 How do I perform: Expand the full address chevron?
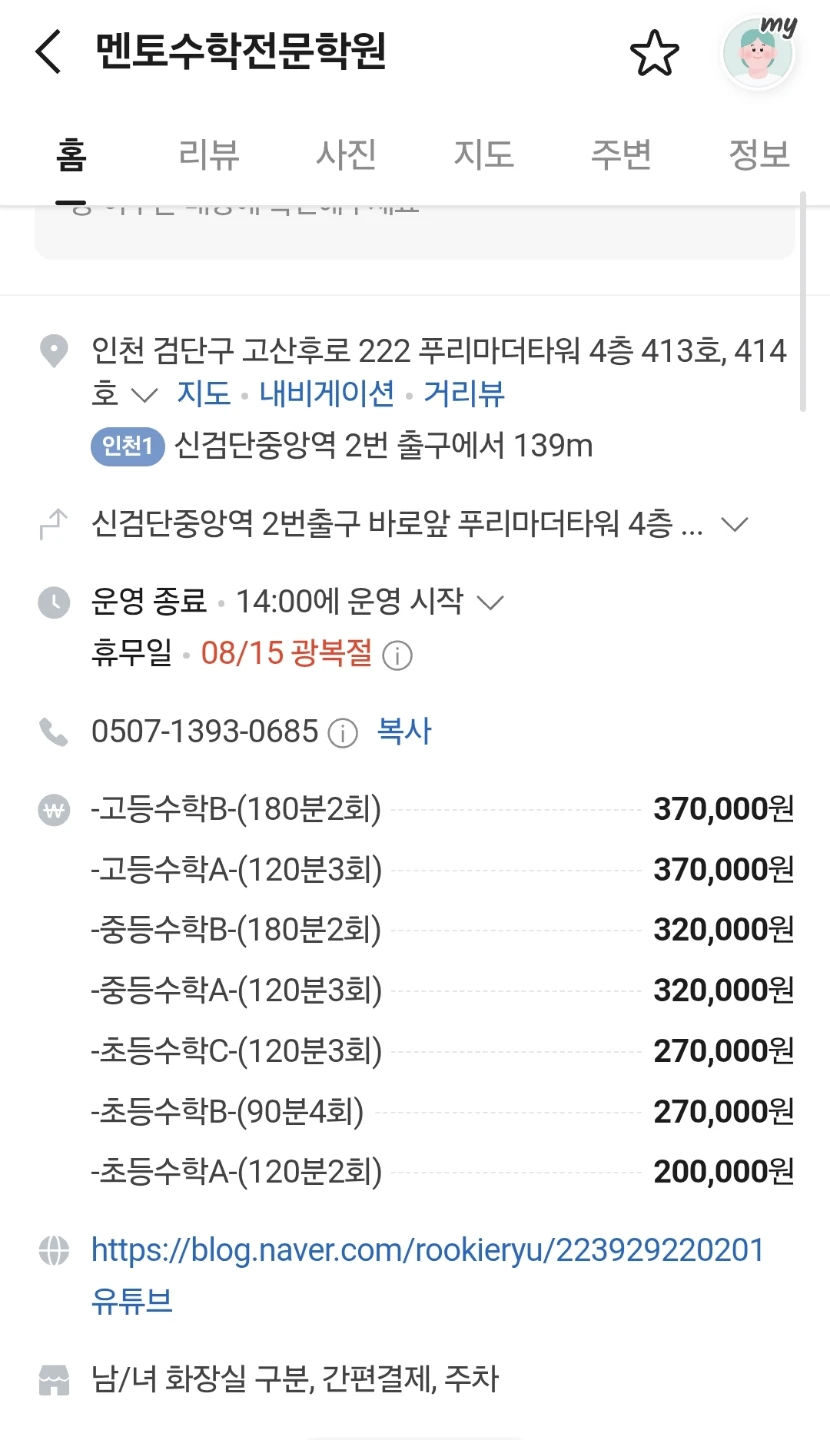click(x=144, y=395)
